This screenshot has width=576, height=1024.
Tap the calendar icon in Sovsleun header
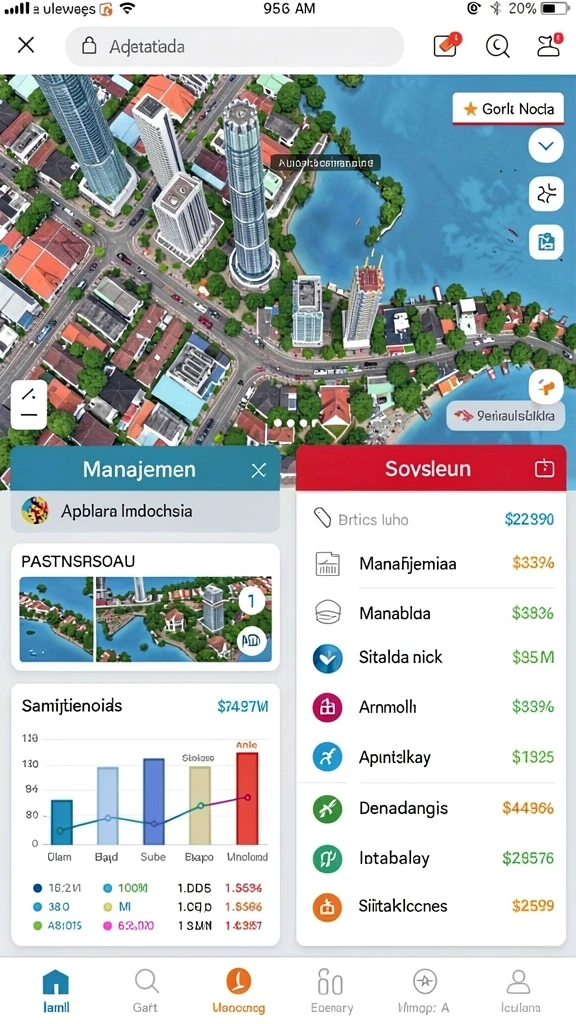click(x=544, y=468)
